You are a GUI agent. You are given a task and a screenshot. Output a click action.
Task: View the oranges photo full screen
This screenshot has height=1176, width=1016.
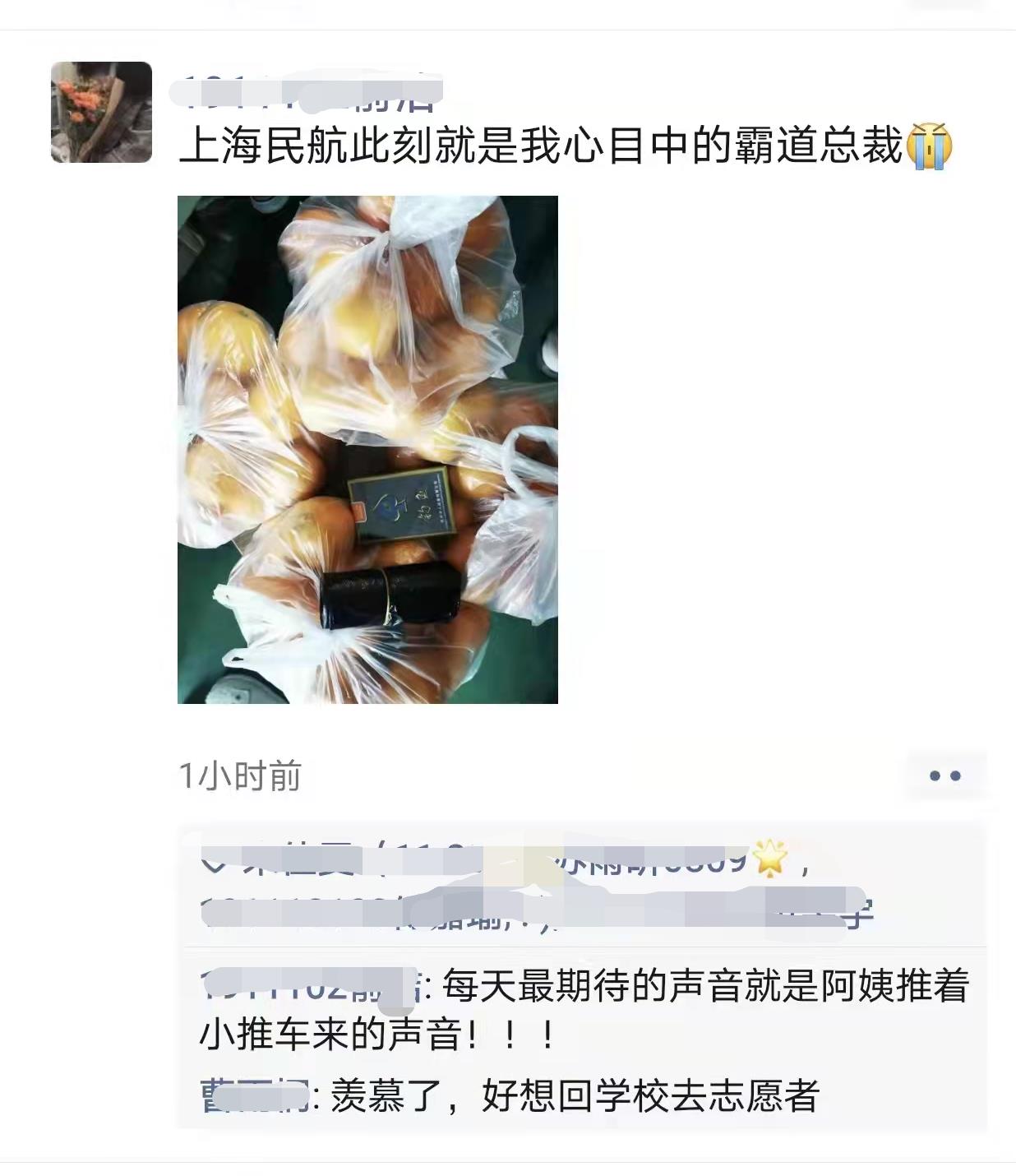click(367, 449)
